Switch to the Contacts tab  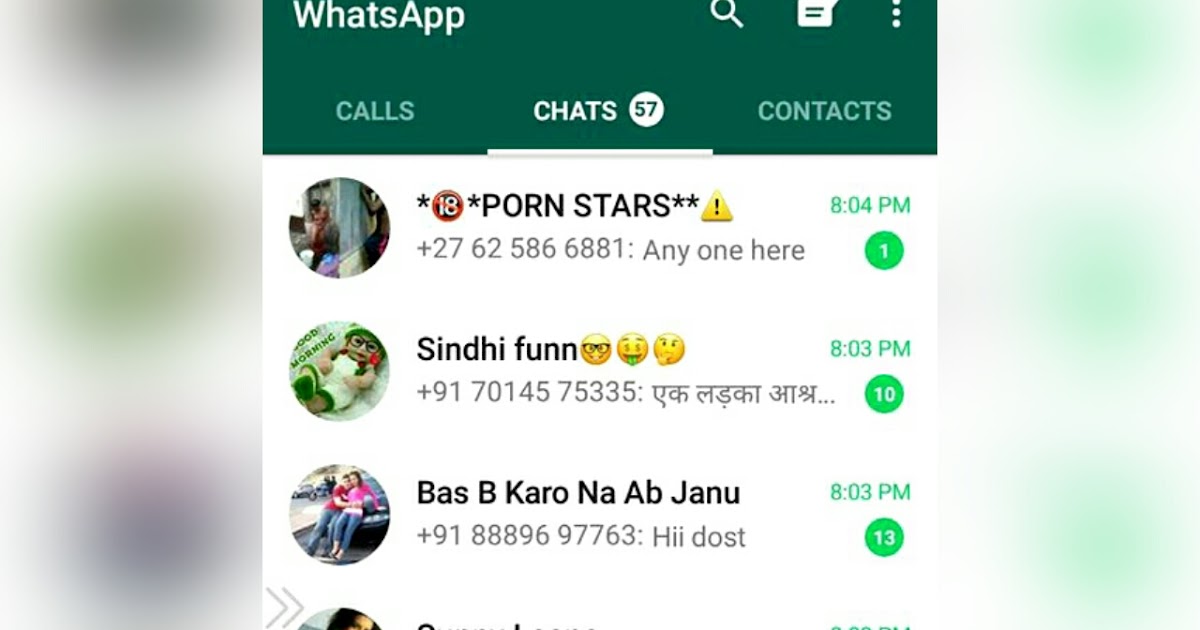tap(824, 111)
